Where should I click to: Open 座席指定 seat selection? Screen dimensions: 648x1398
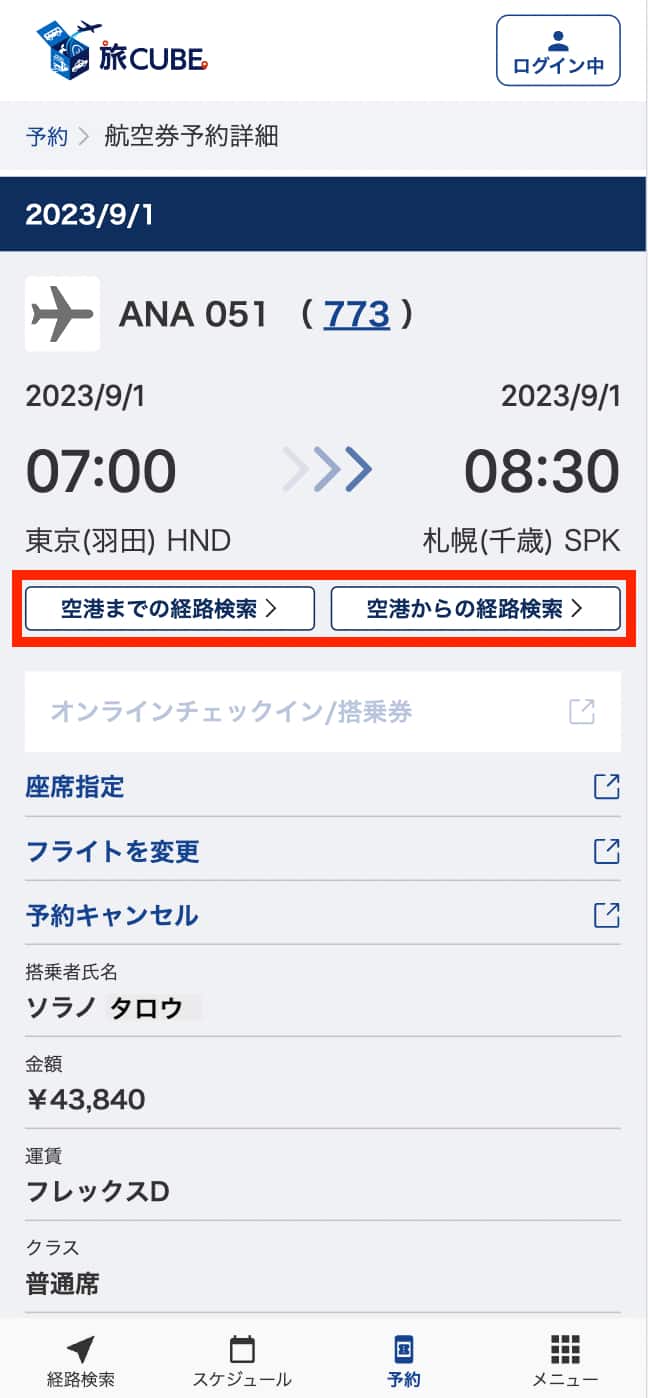point(322,787)
